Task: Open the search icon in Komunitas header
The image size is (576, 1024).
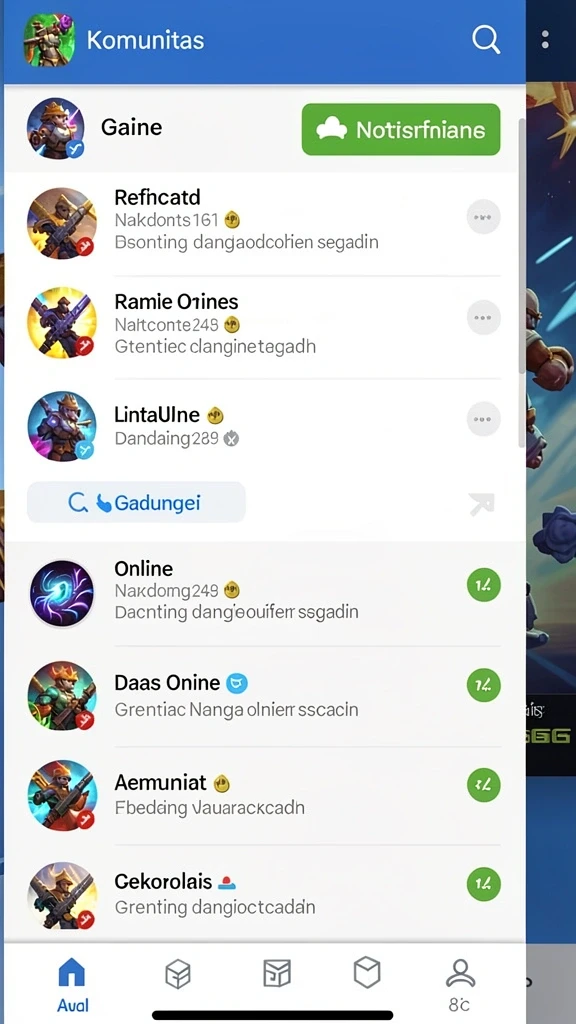Action: pos(485,39)
